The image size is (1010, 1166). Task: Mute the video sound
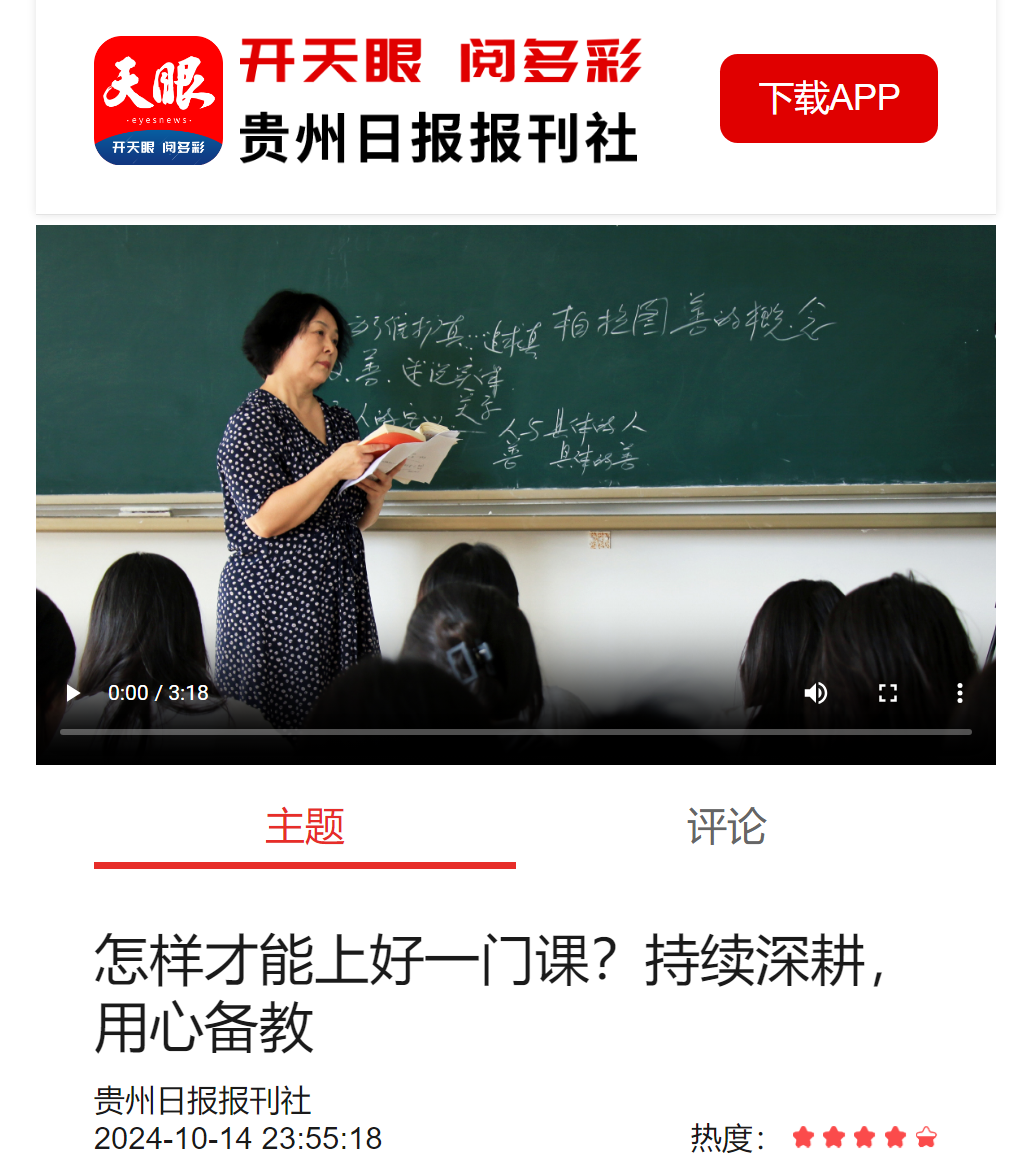pyautogui.click(x=816, y=693)
